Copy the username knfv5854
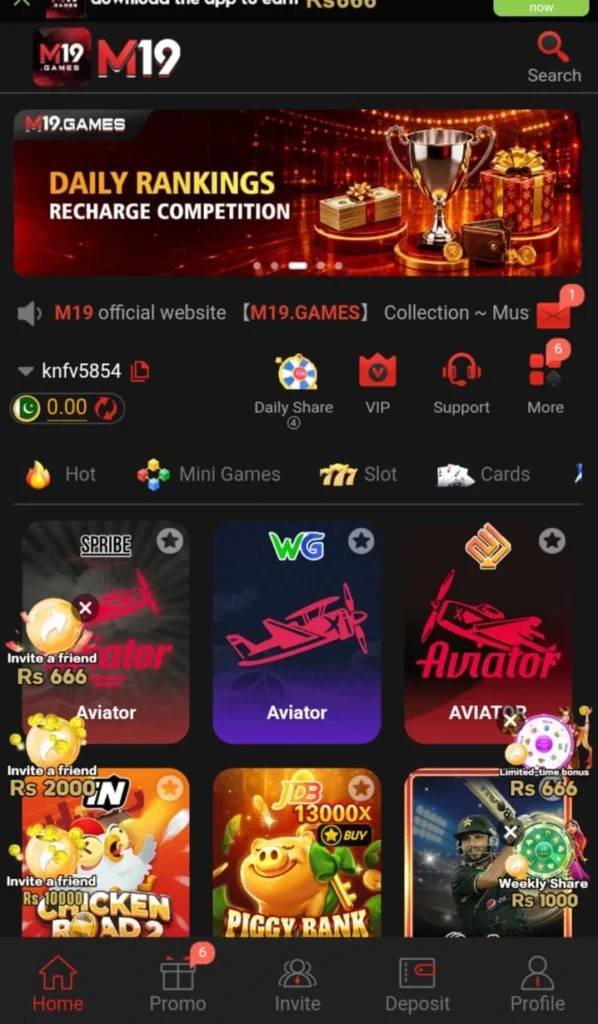 point(140,371)
